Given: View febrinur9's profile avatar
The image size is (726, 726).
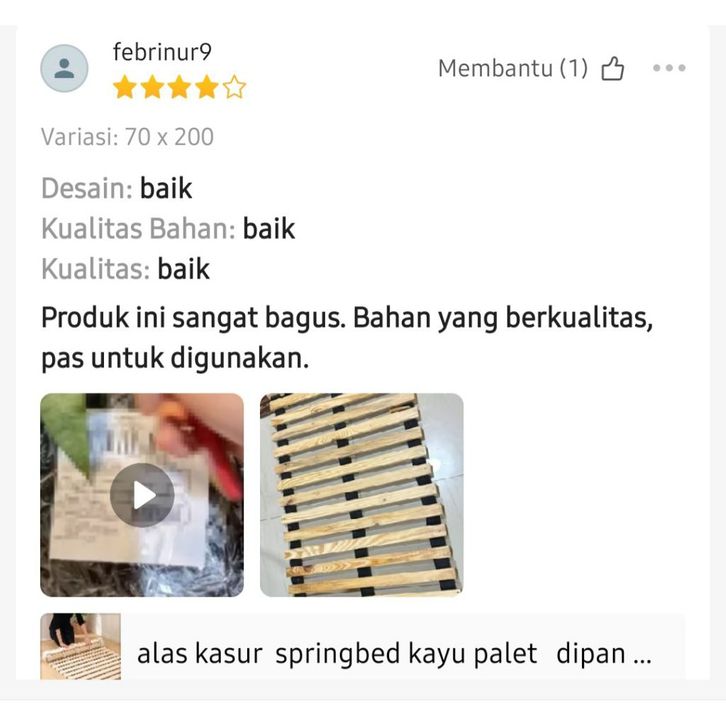Looking at the screenshot, I should [64, 69].
